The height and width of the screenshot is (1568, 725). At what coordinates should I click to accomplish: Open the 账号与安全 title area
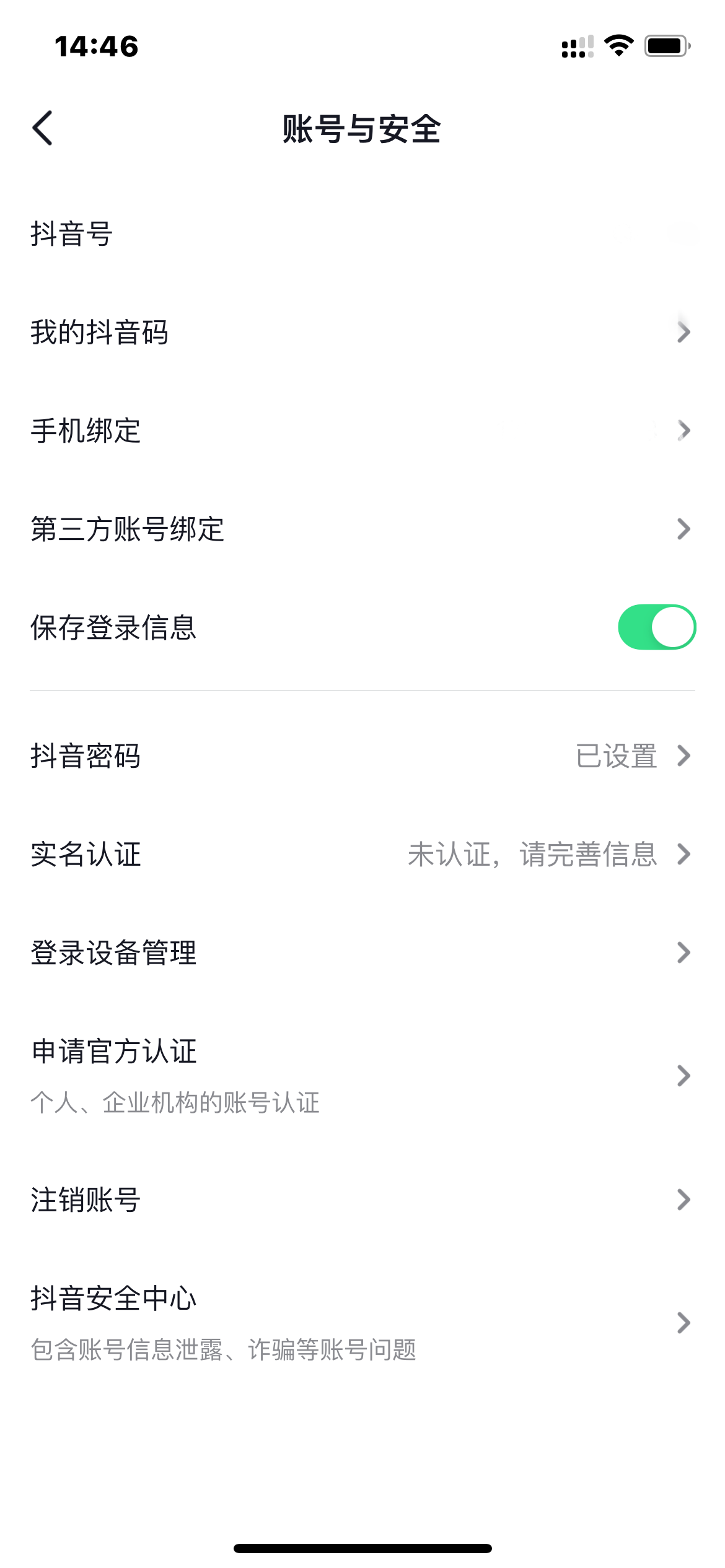(x=362, y=128)
